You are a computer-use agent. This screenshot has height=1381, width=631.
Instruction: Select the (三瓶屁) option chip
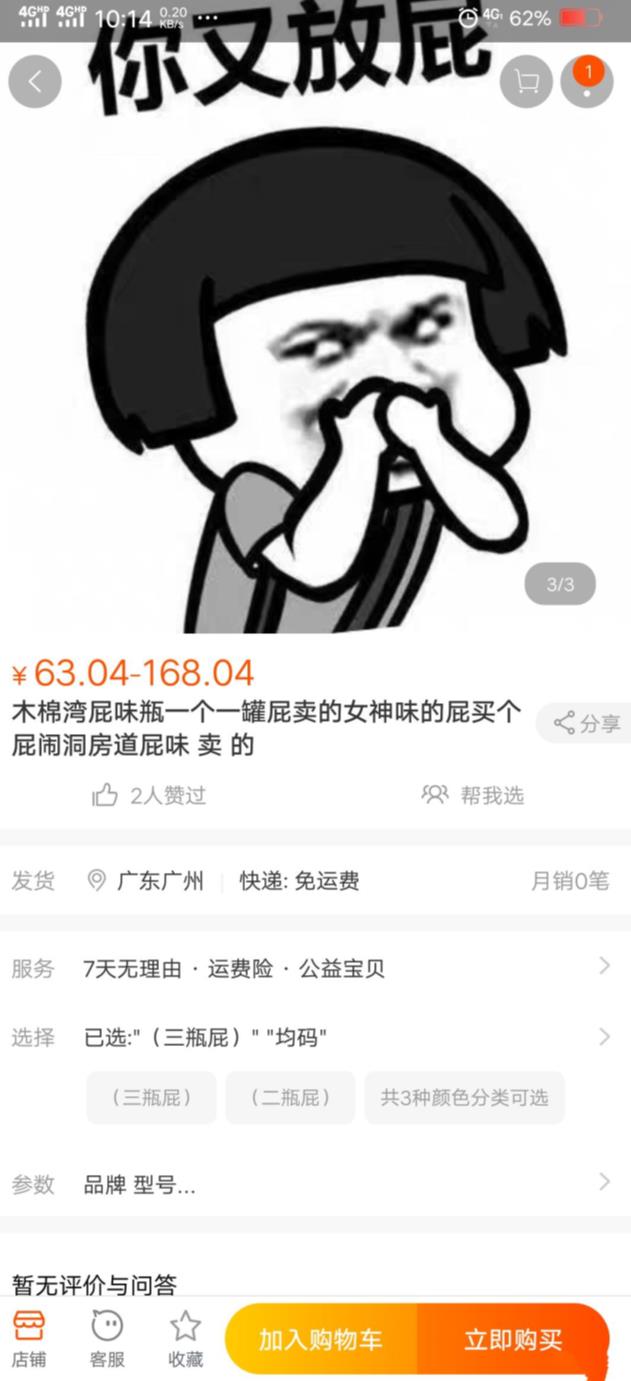point(151,1097)
